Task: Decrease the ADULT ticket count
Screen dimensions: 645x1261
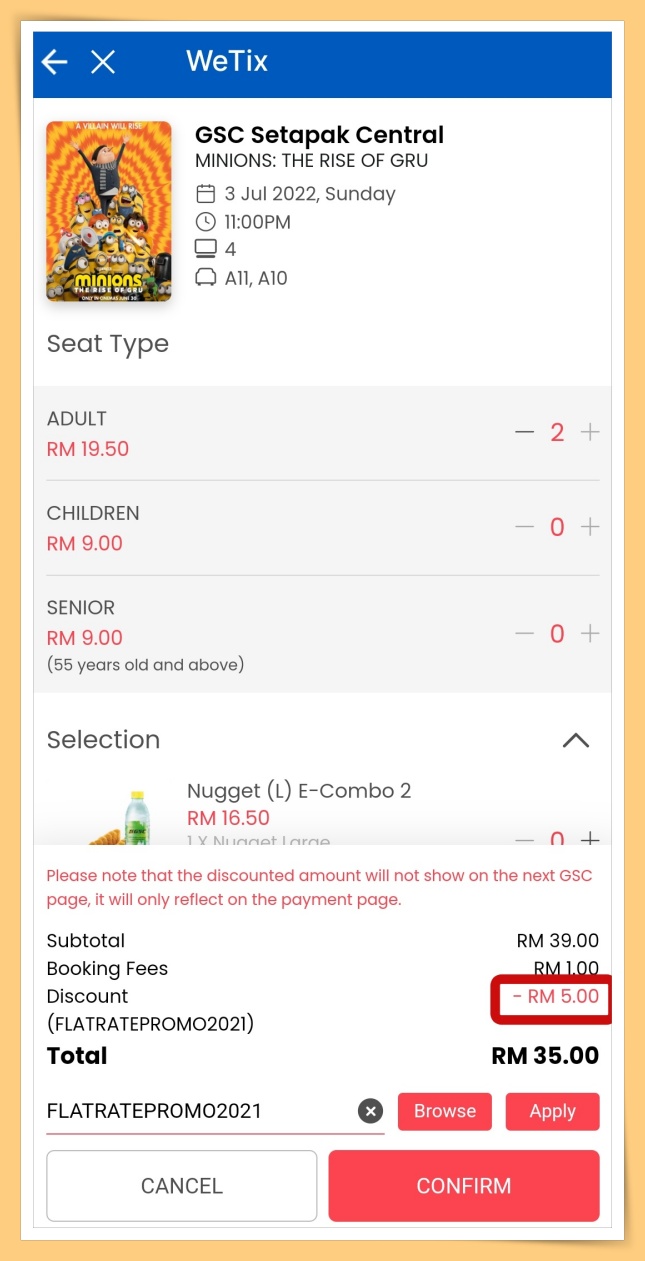Action: coord(525,432)
